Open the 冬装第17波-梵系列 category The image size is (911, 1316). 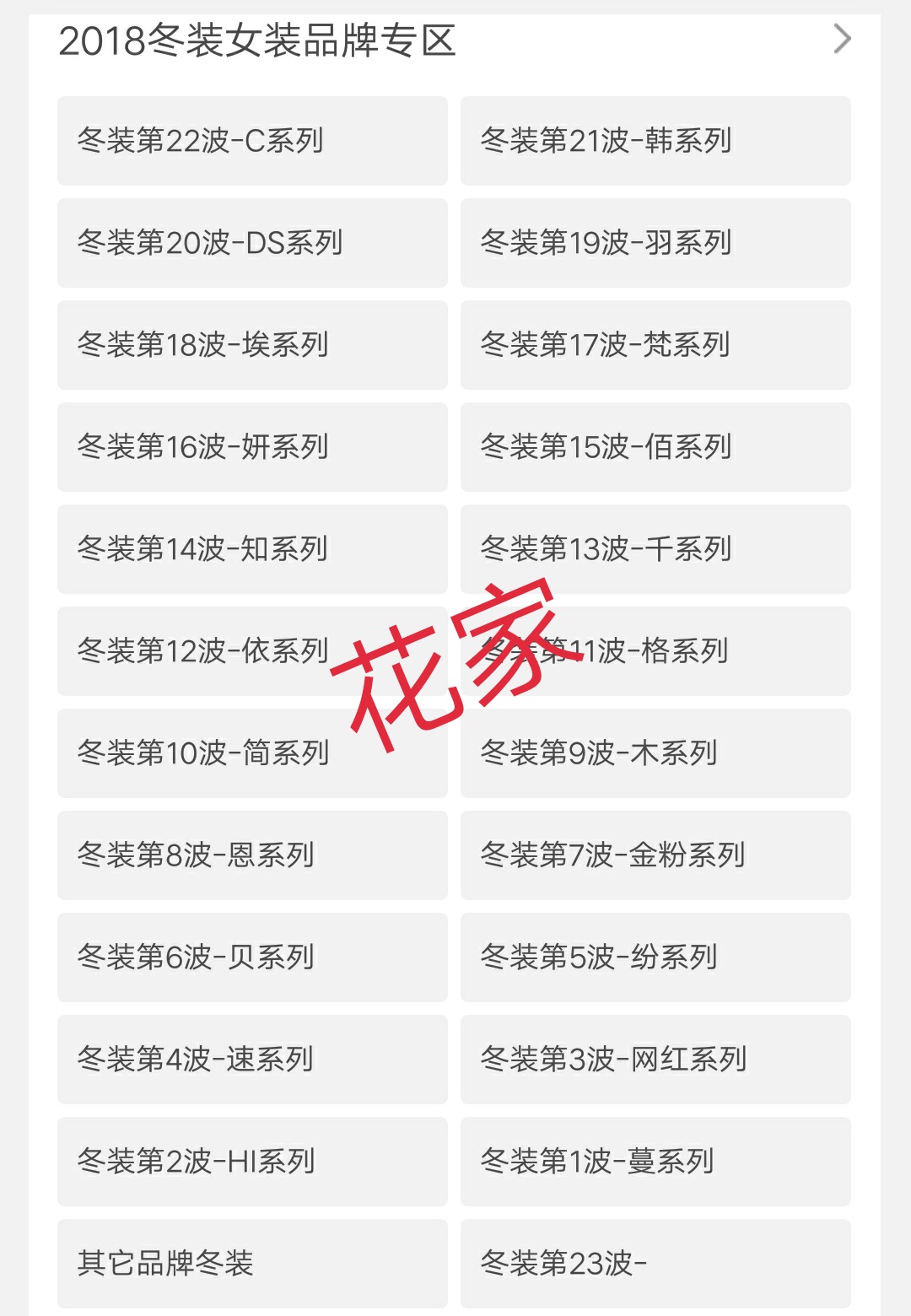pyautogui.click(x=655, y=346)
